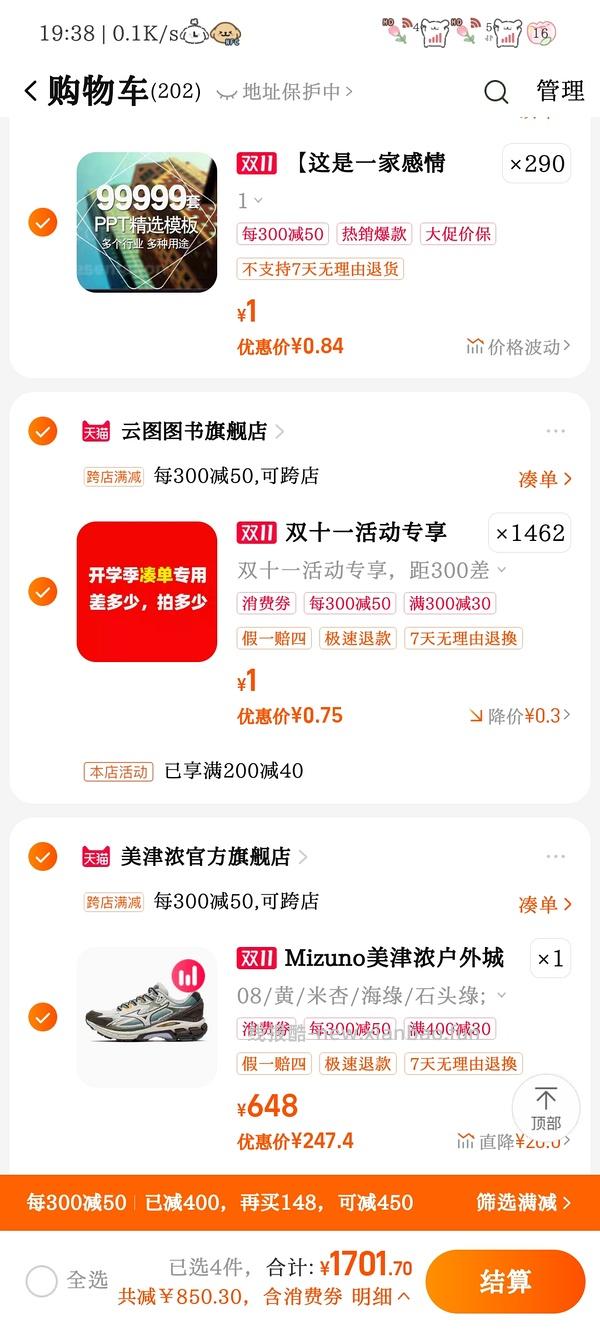
Task: Expand the 明细 discount details
Action: [380, 1297]
